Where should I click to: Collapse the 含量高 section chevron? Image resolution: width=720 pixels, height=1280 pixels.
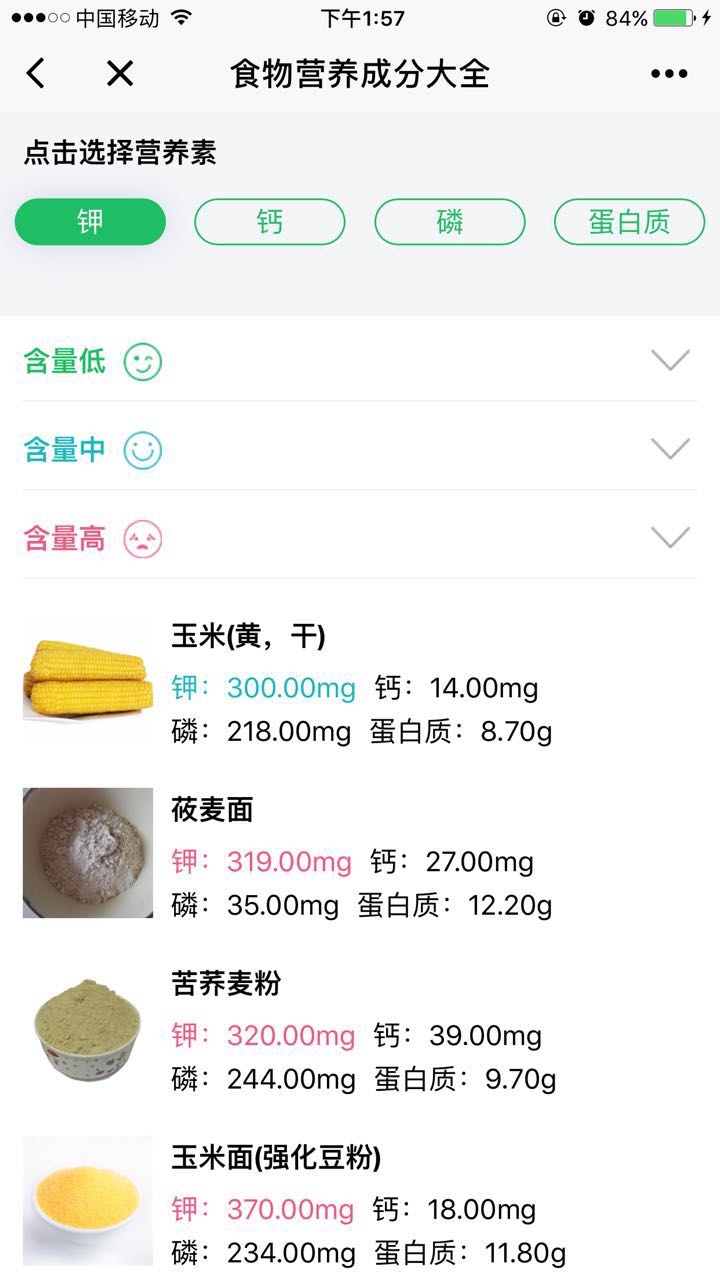coord(670,536)
